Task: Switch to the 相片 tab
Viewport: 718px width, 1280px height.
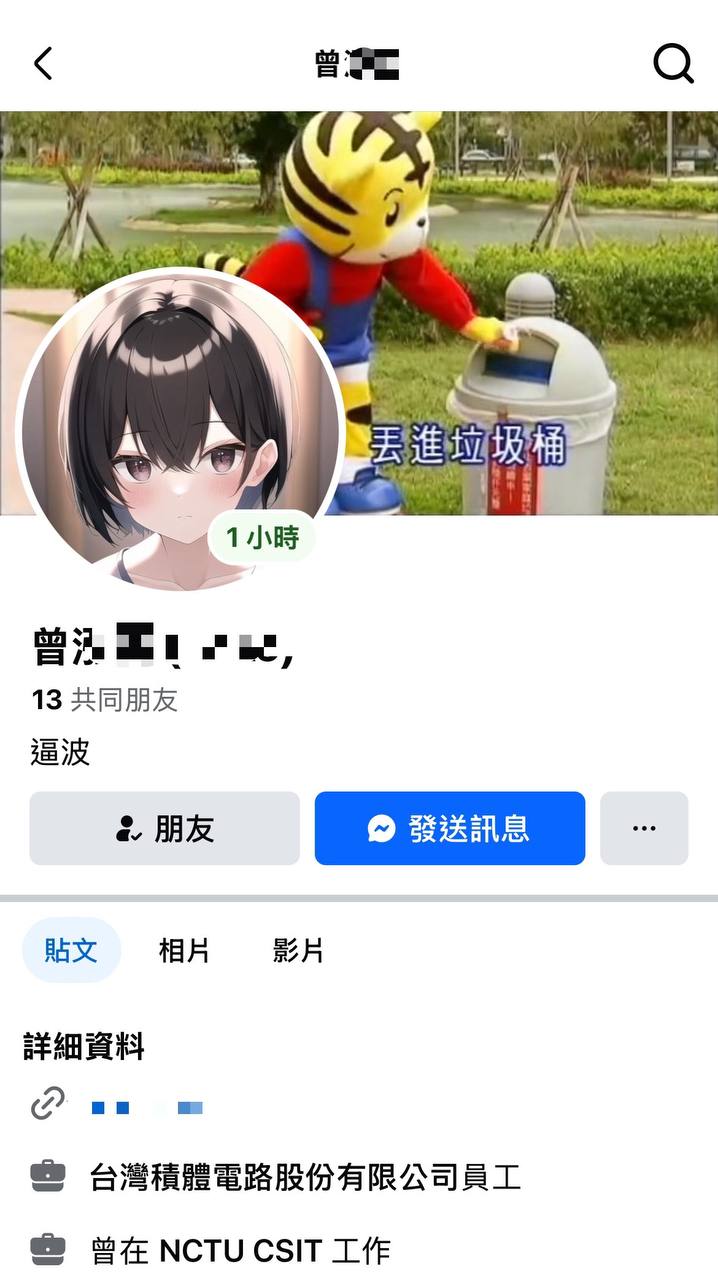Action: pyautogui.click(x=184, y=950)
